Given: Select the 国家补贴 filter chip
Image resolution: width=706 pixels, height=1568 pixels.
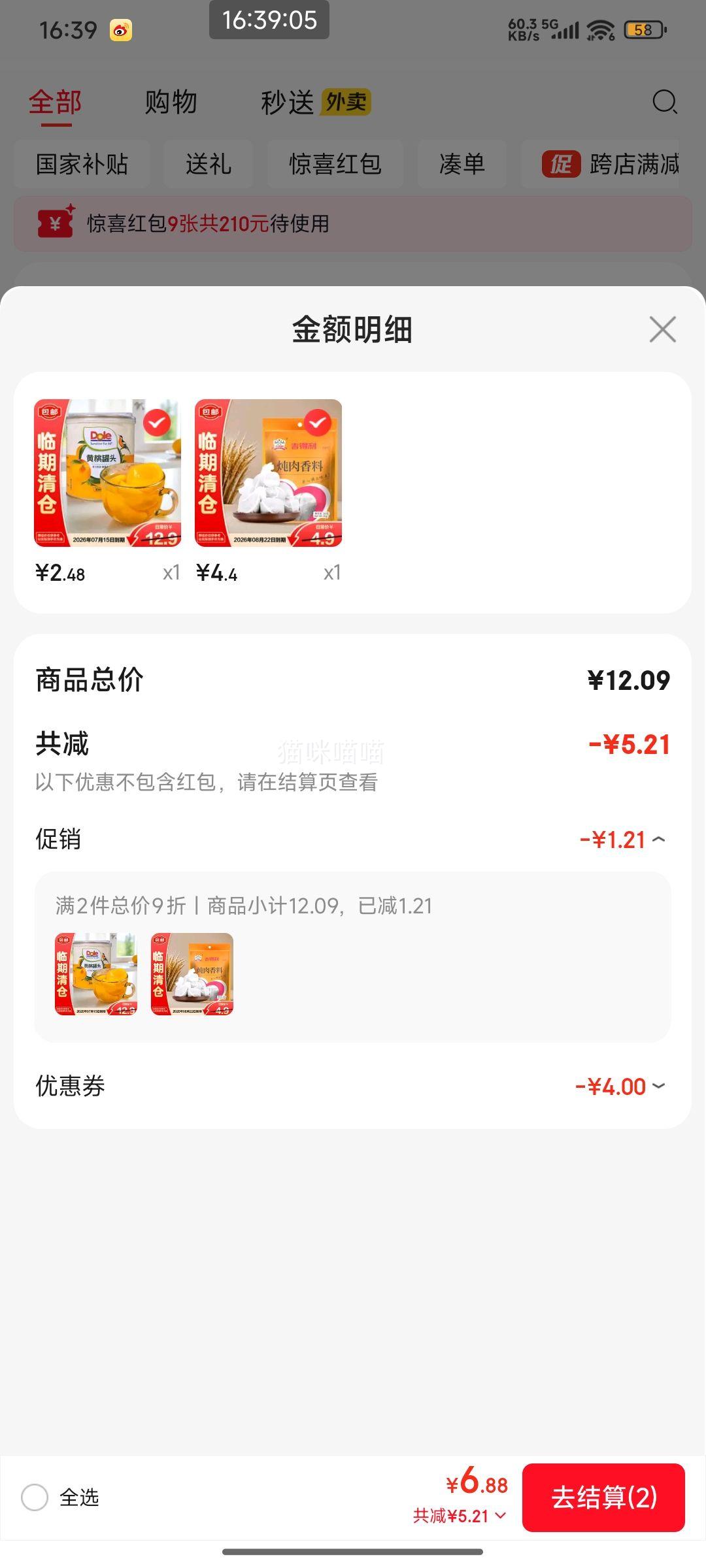Looking at the screenshot, I should point(80,165).
